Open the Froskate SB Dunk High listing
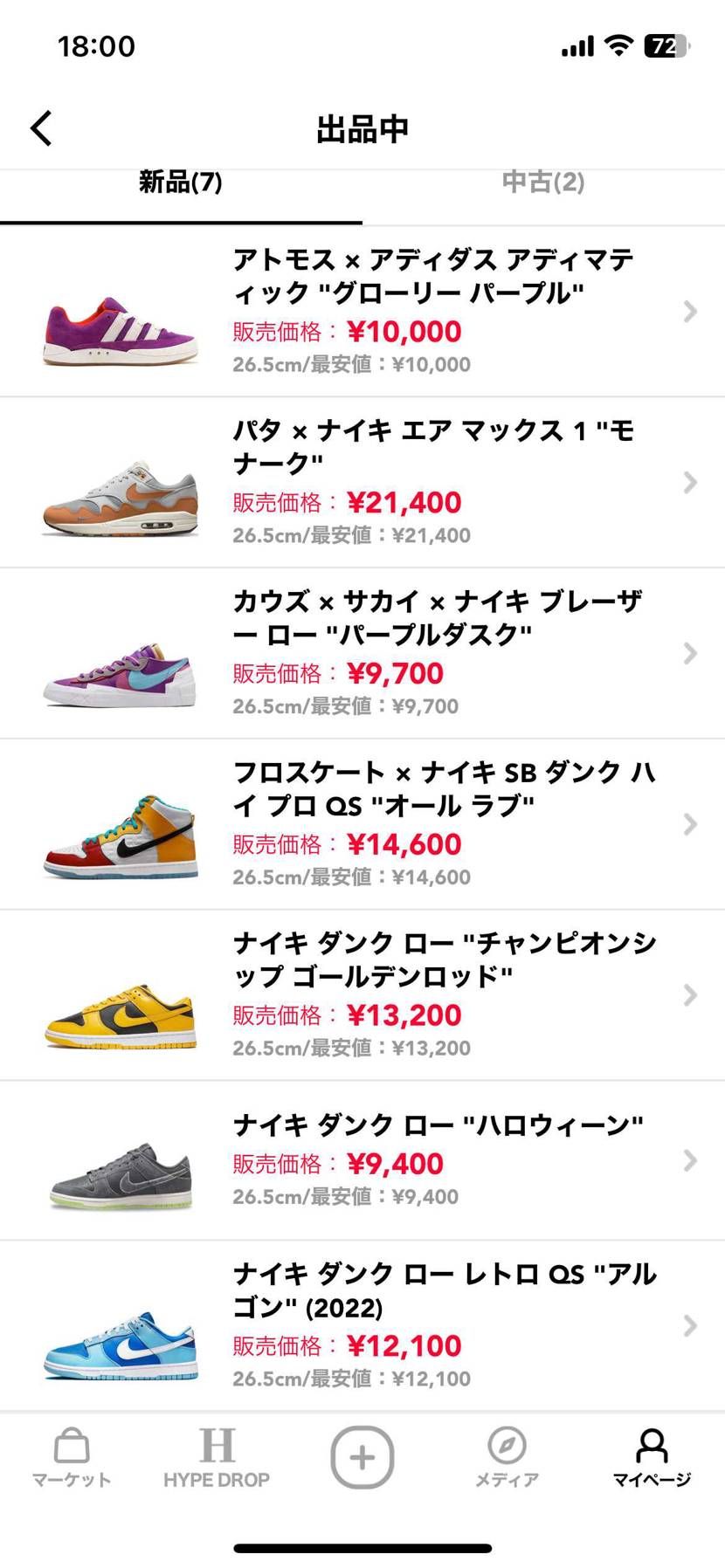Viewport: 725px width, 1568px height. tap(691, 824)
